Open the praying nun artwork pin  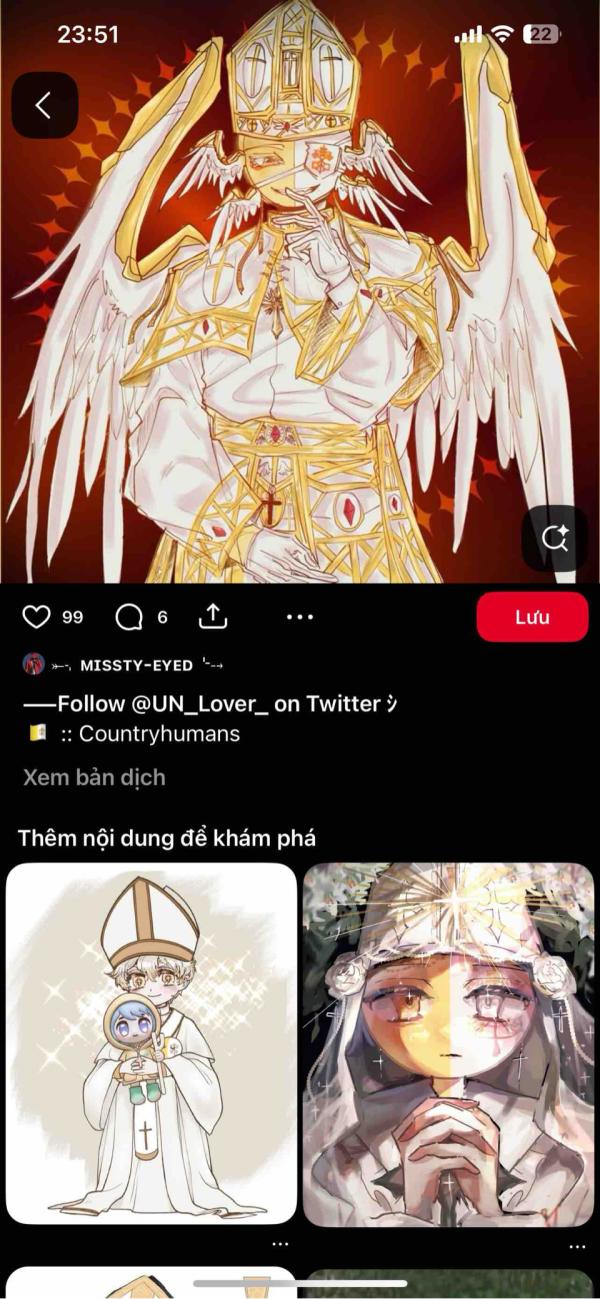pyautogui.click(x=448, y=1045)
